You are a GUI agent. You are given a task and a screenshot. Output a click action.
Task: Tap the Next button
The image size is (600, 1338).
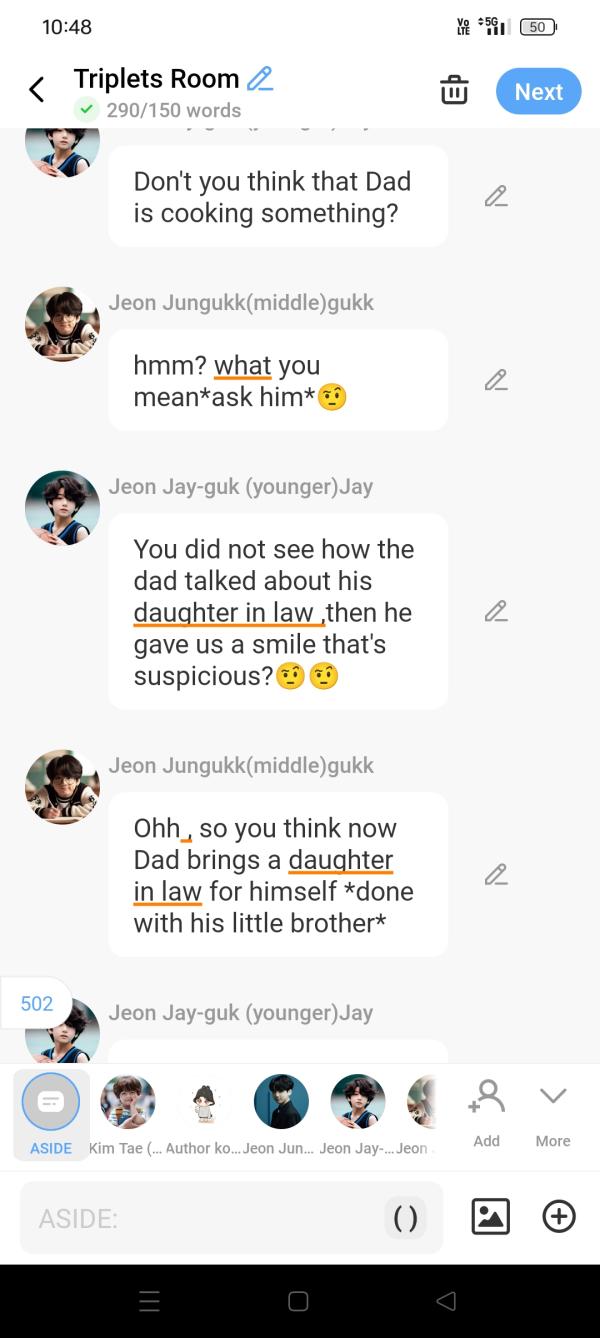pos(538,91)
